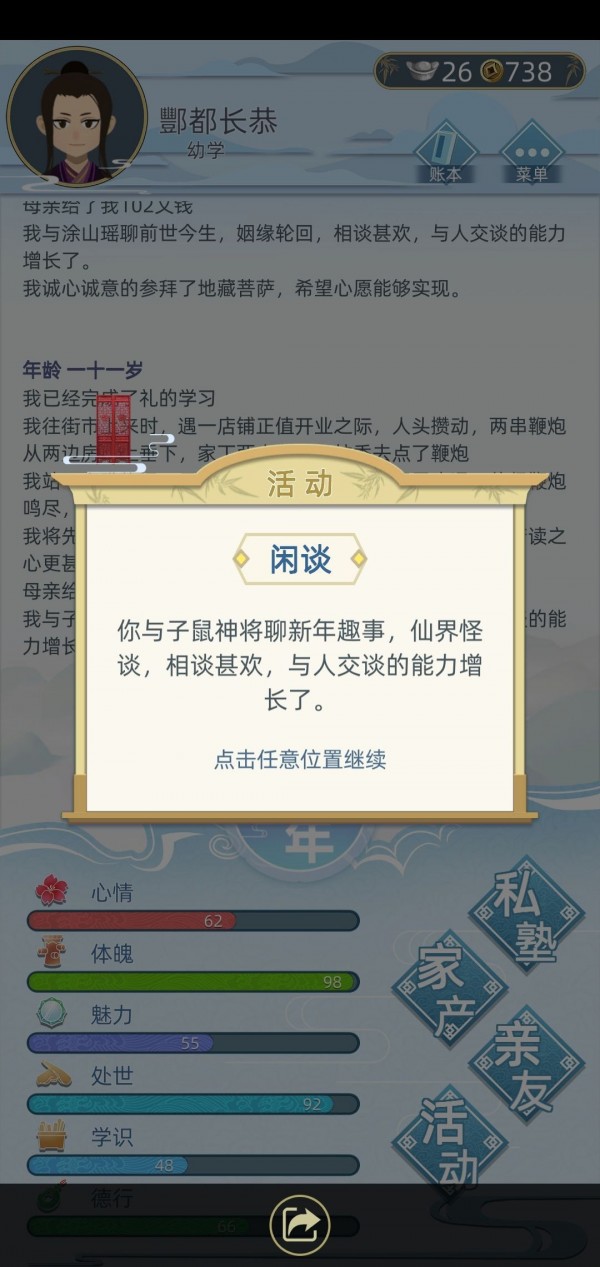This screenshot has width=600, height=1267.
Task: Tap 点击任意位置继续 to dismiss dialog
Action: click(300, 759)
